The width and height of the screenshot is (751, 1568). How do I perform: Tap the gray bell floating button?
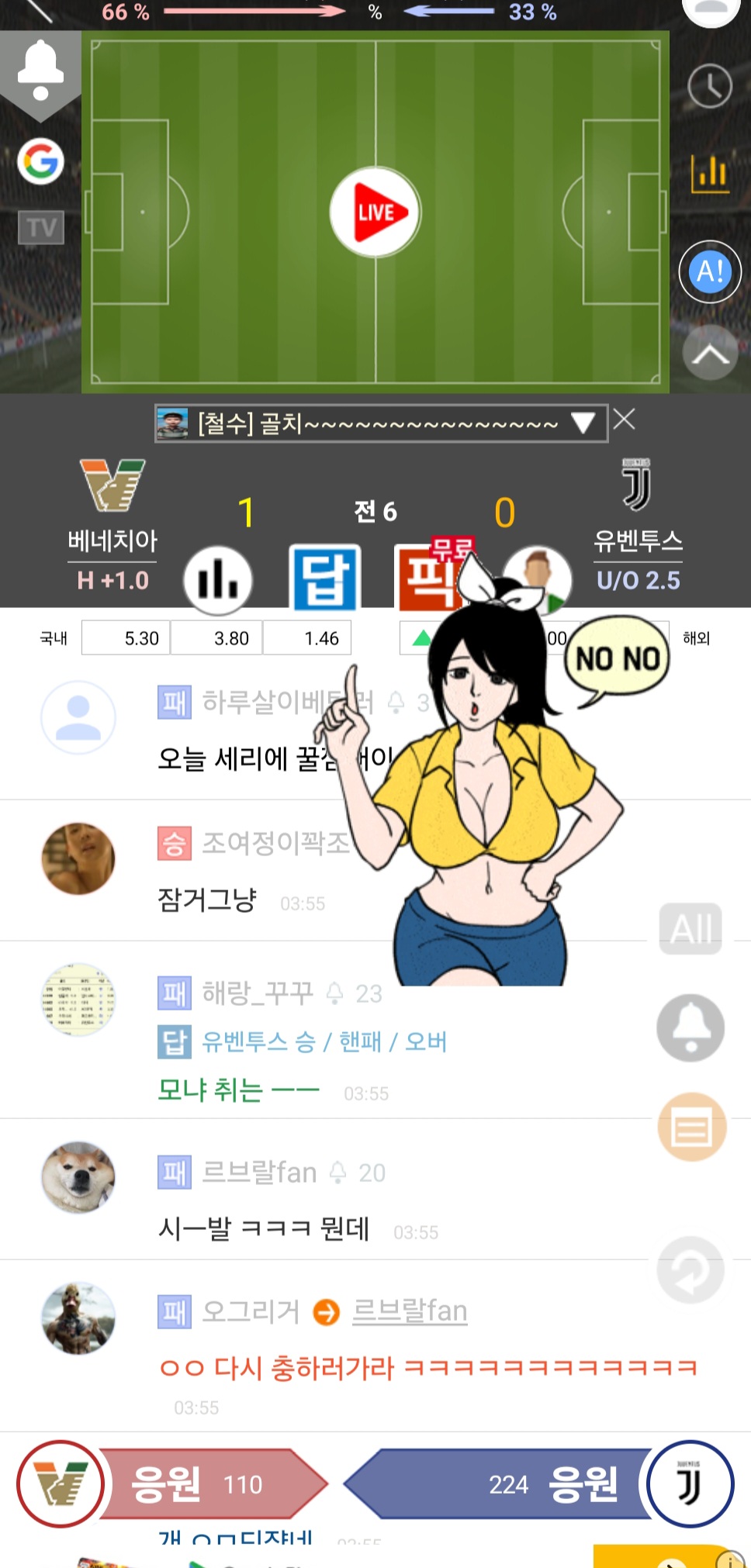(690, 1027)
